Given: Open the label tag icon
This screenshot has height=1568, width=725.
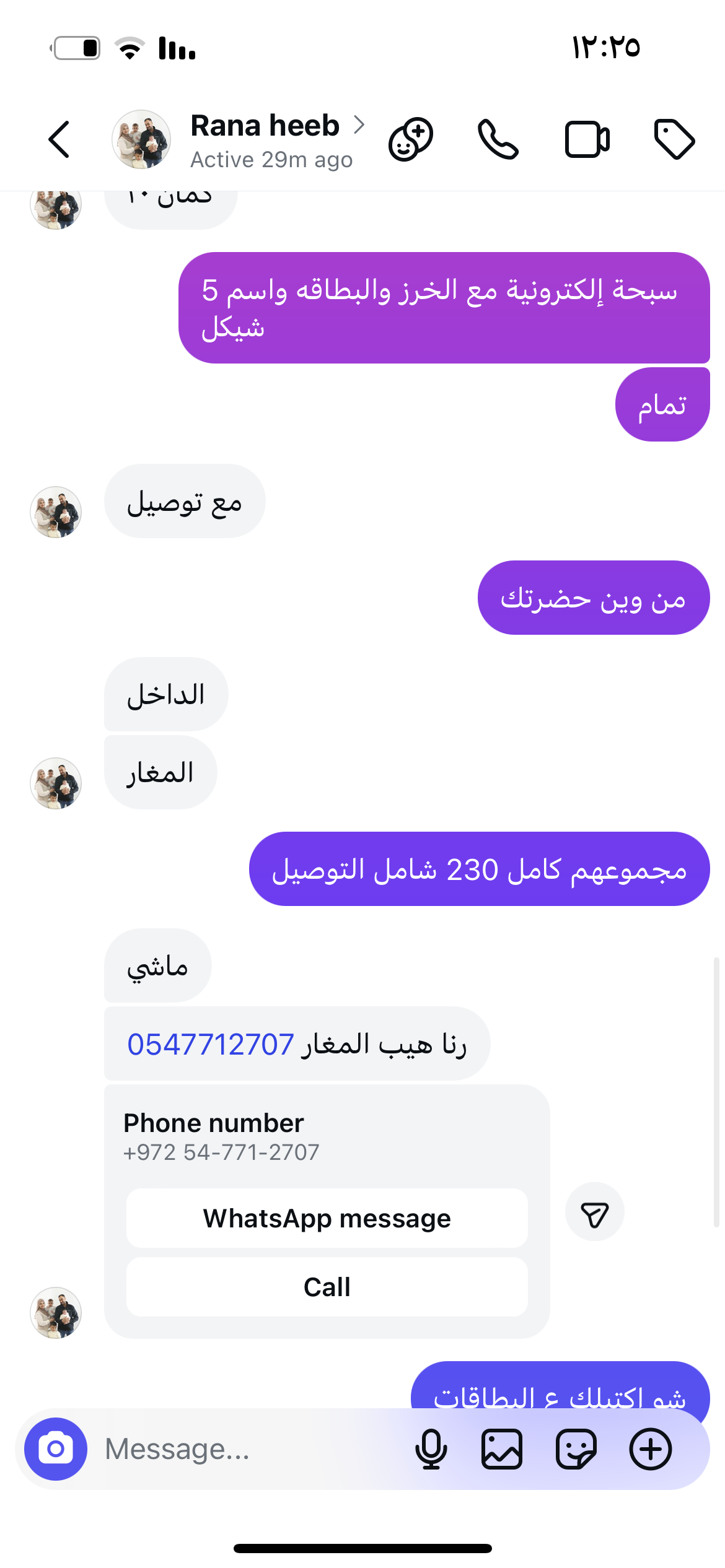Looking at the screenshot, I should [674, 139].
